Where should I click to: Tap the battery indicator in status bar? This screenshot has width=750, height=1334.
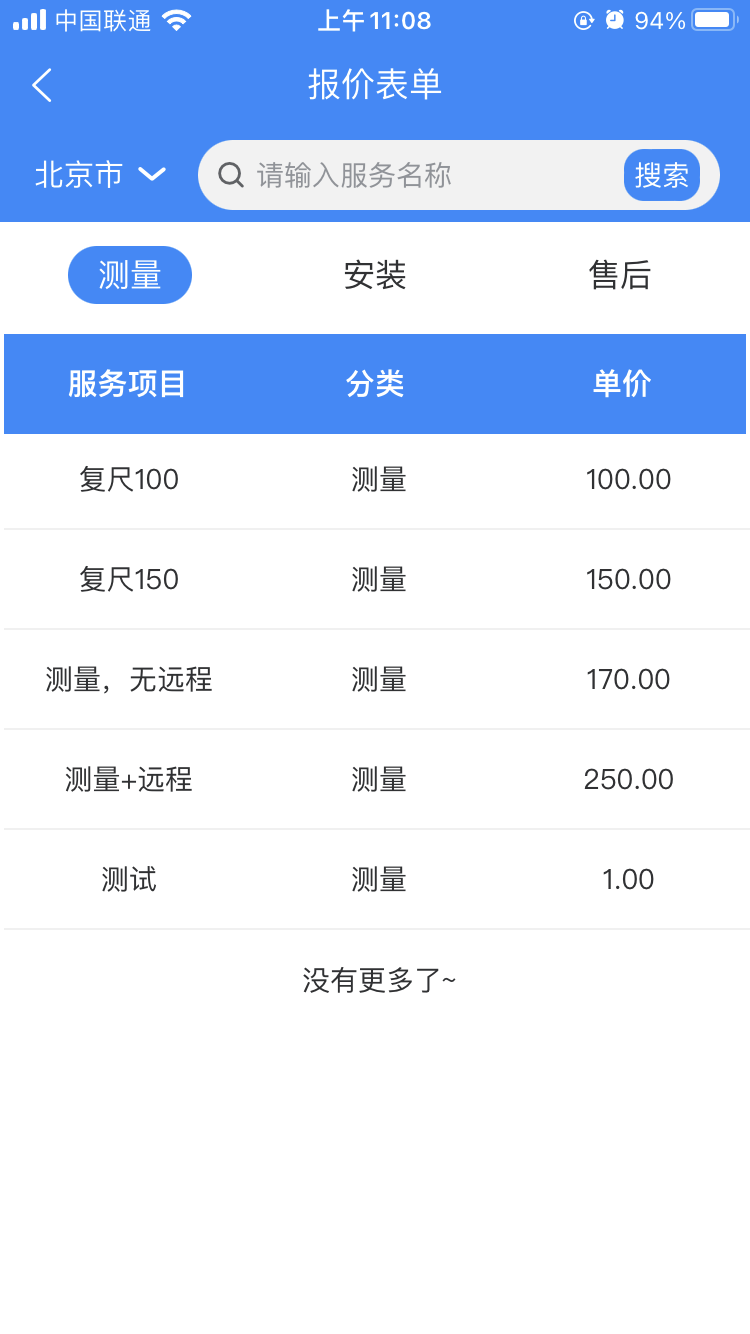[x=712, y=18]
